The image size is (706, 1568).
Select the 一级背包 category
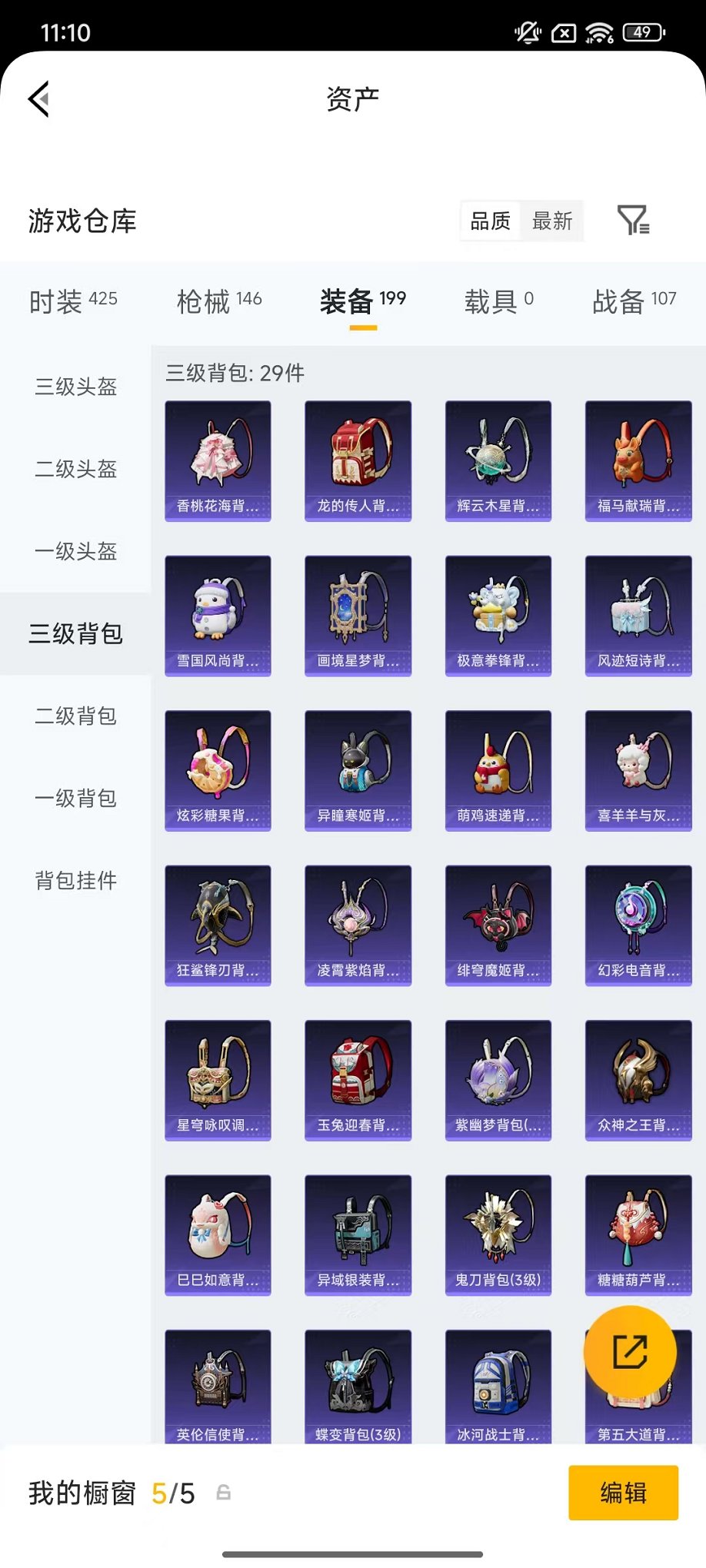(75, 799)
